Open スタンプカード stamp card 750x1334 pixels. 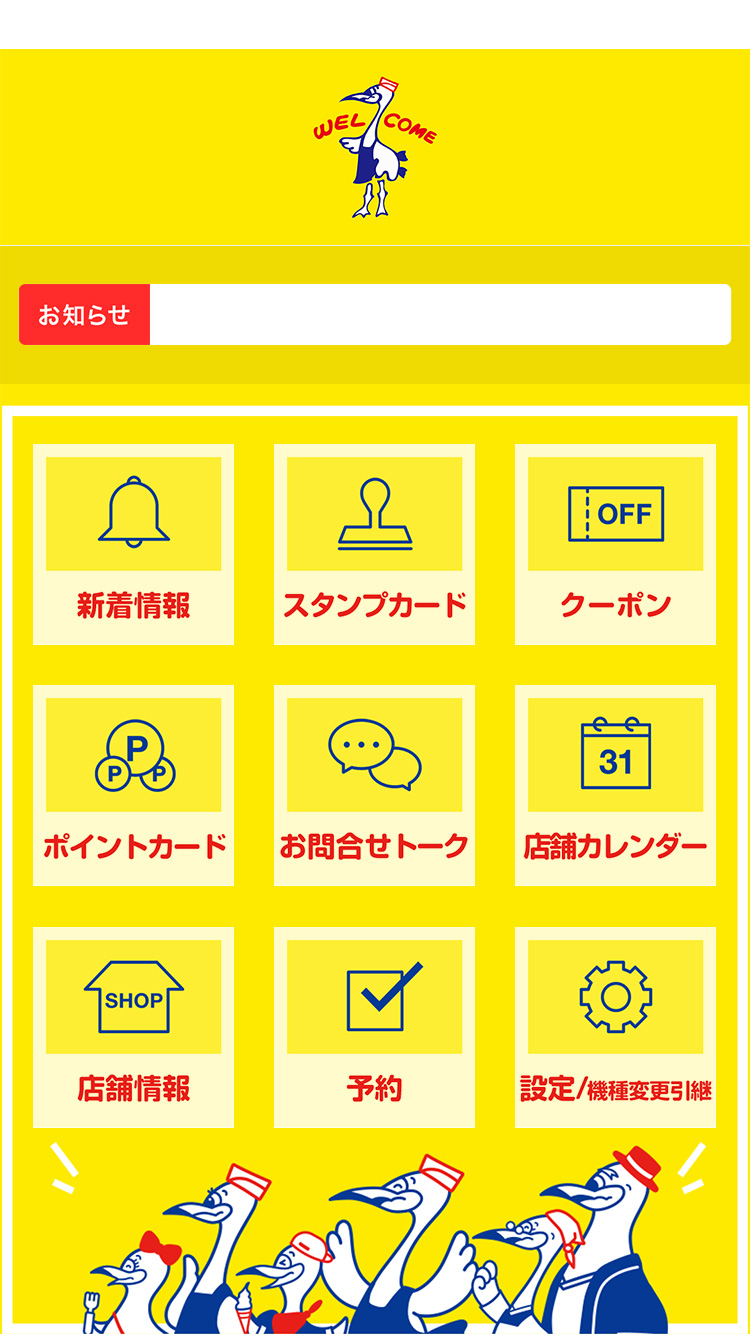pos(374,544)
